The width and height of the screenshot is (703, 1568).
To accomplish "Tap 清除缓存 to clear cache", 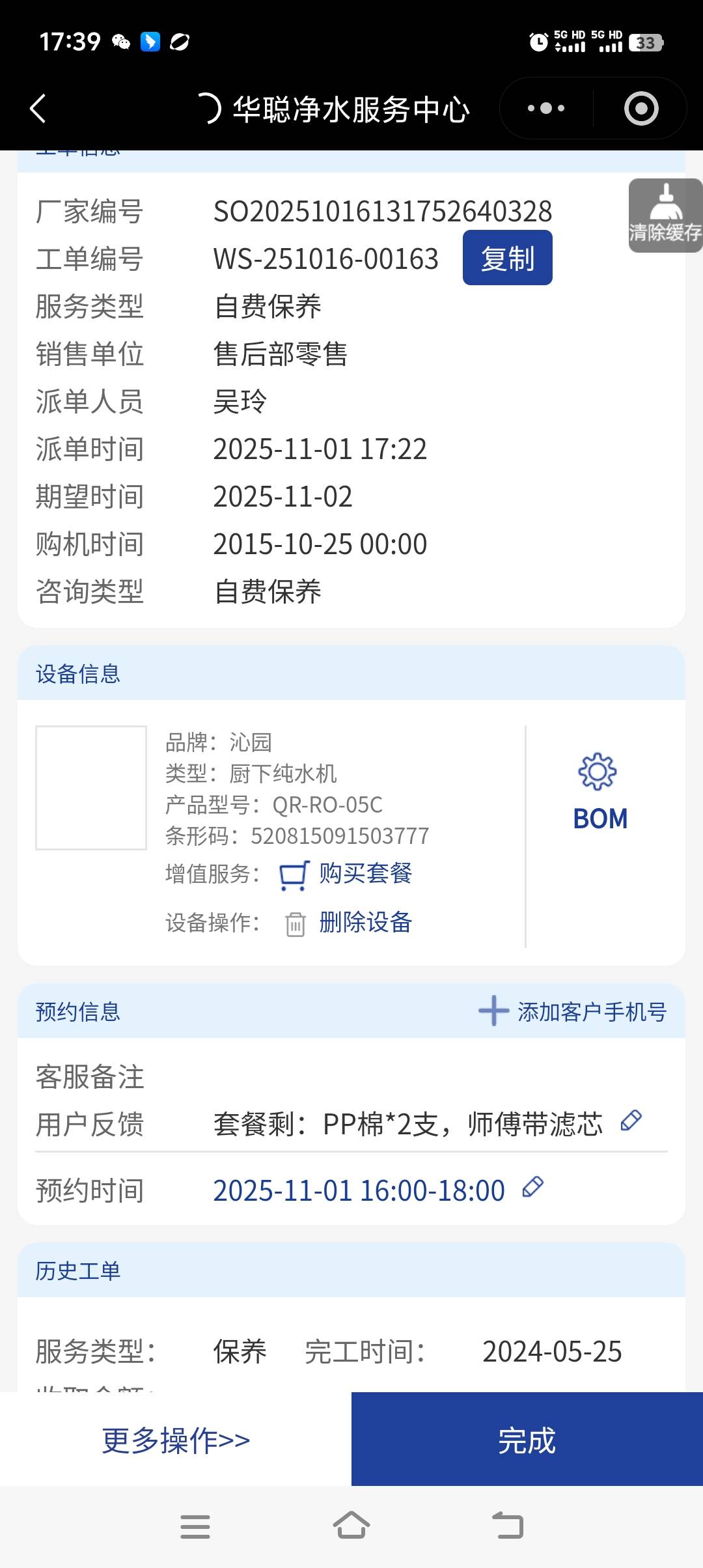I will [x=665, y=216].
